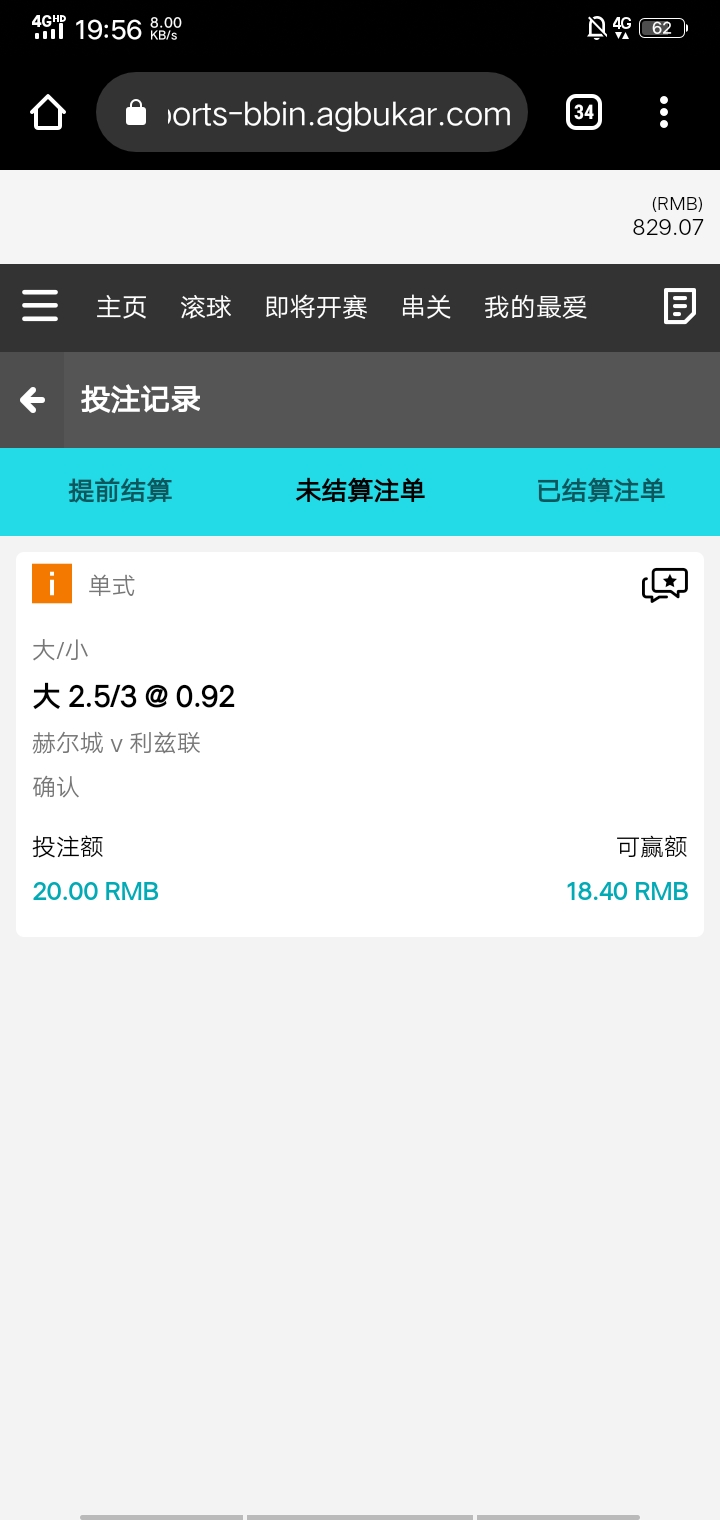Viewport: 720px width, 1520px height.
Task: Tap the browser address bar
Action: [311, 113]
